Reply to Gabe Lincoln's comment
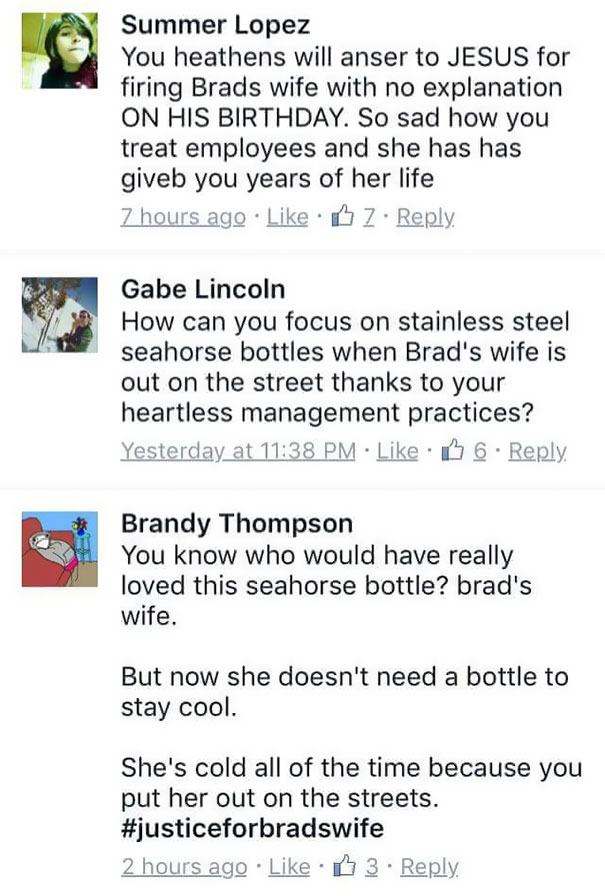 click(537, 451)
